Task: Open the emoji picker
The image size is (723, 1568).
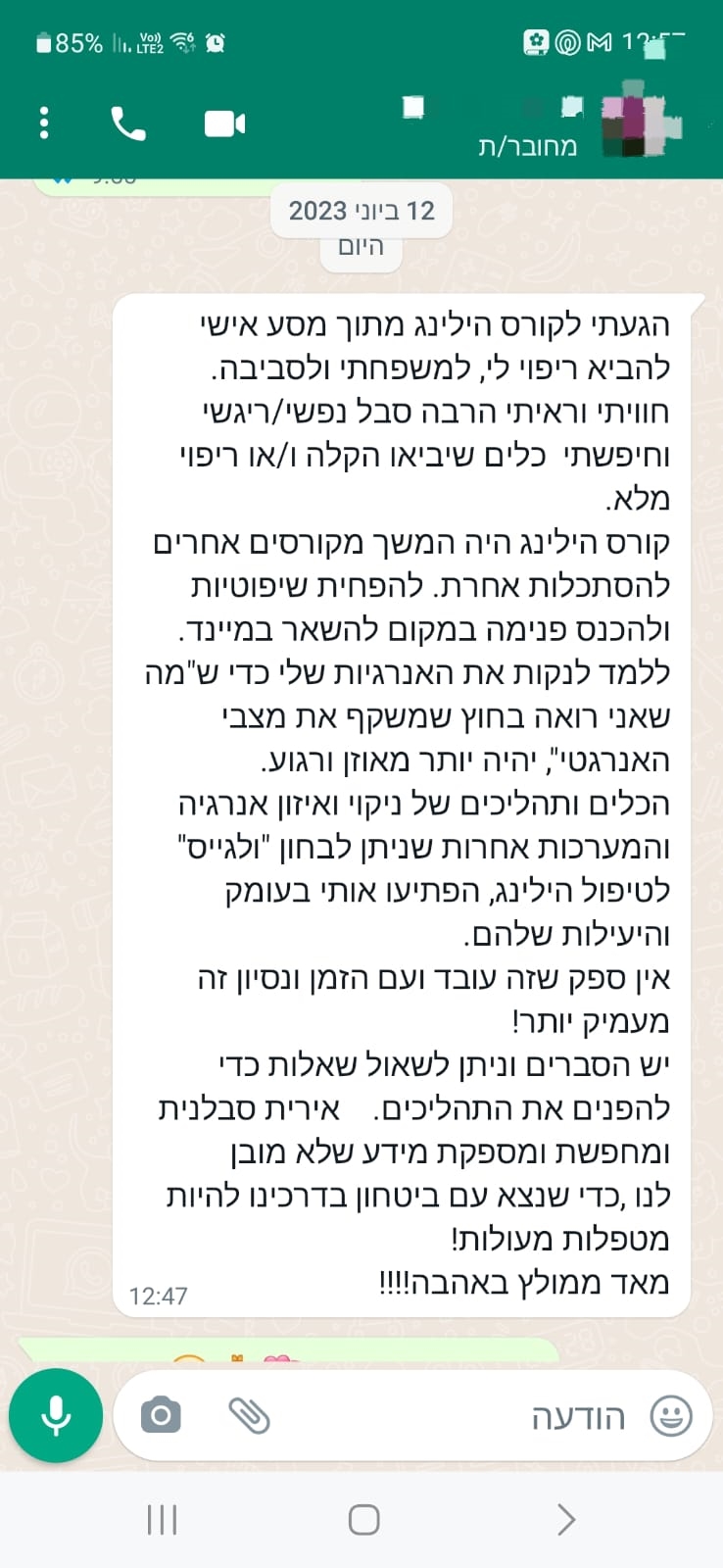Action: coord(671,1416)
